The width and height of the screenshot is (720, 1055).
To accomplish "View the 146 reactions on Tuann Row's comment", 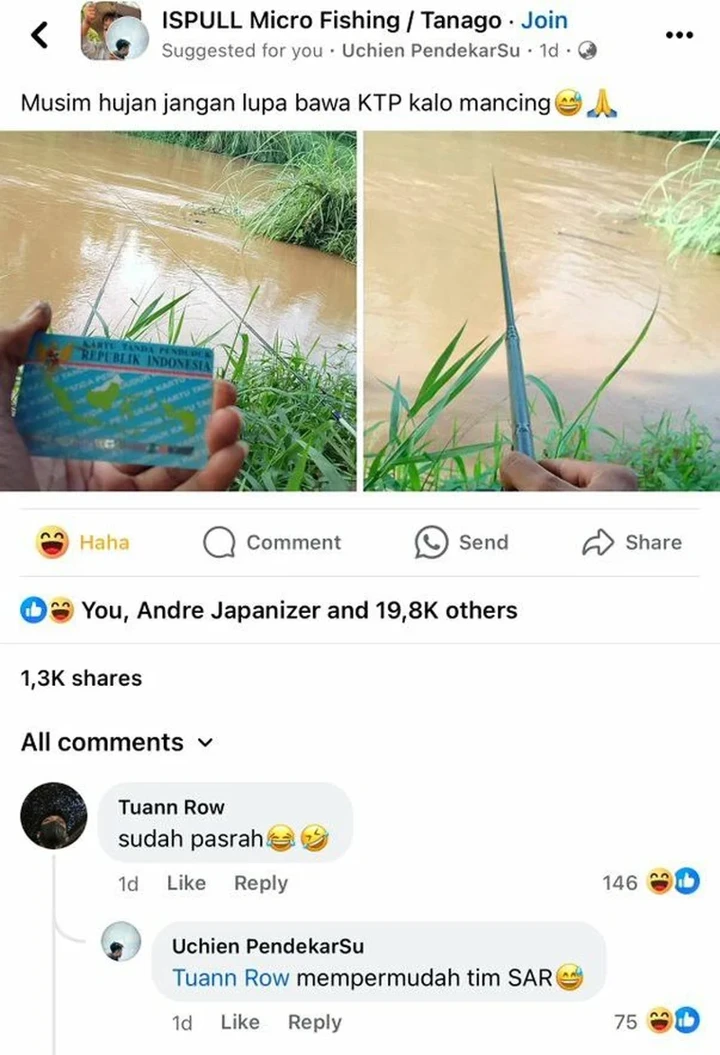I will pyautogui.click(x=650, y=883).
